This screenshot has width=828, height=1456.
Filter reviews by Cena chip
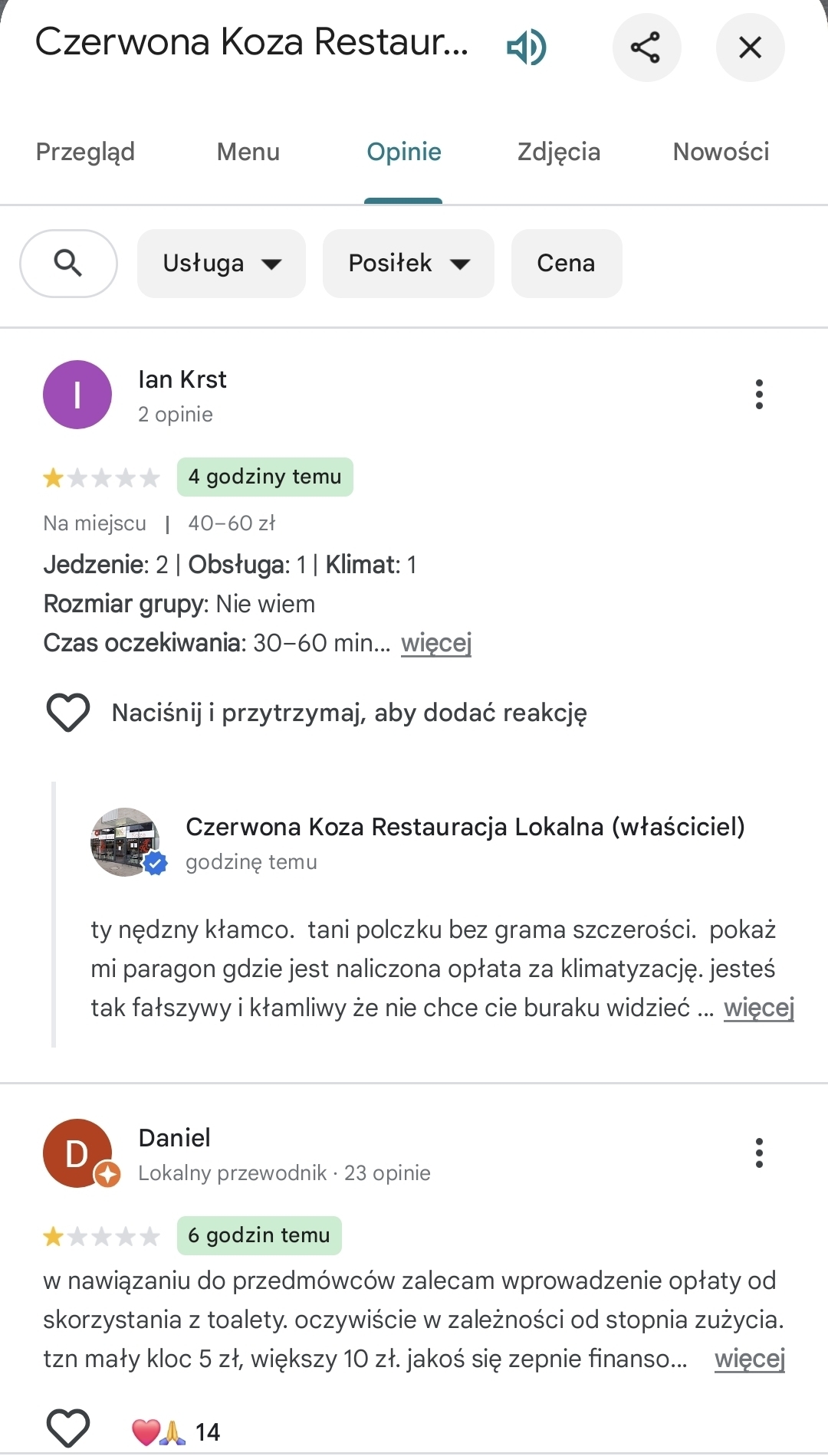click(567, 264)
